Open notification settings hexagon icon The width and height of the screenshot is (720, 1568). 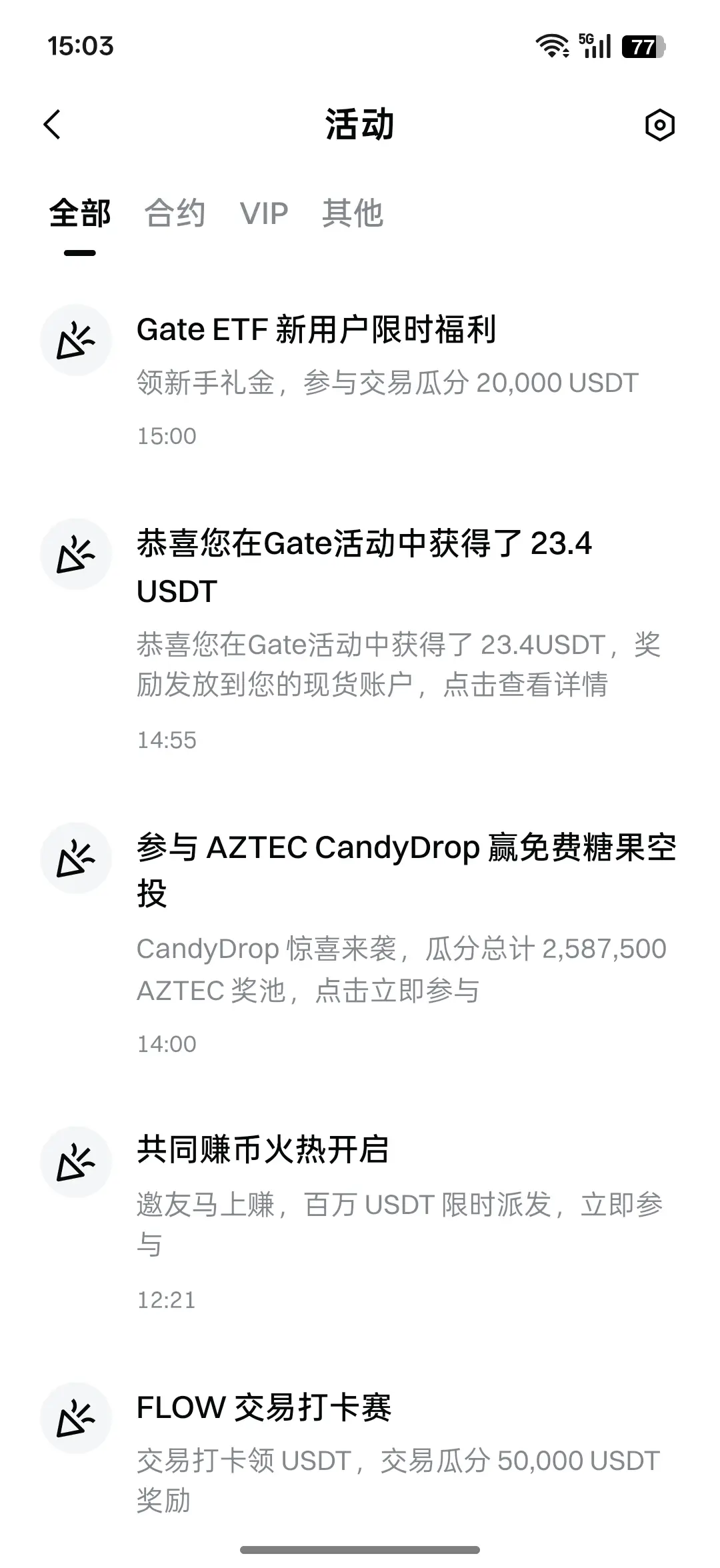(659, 125)
